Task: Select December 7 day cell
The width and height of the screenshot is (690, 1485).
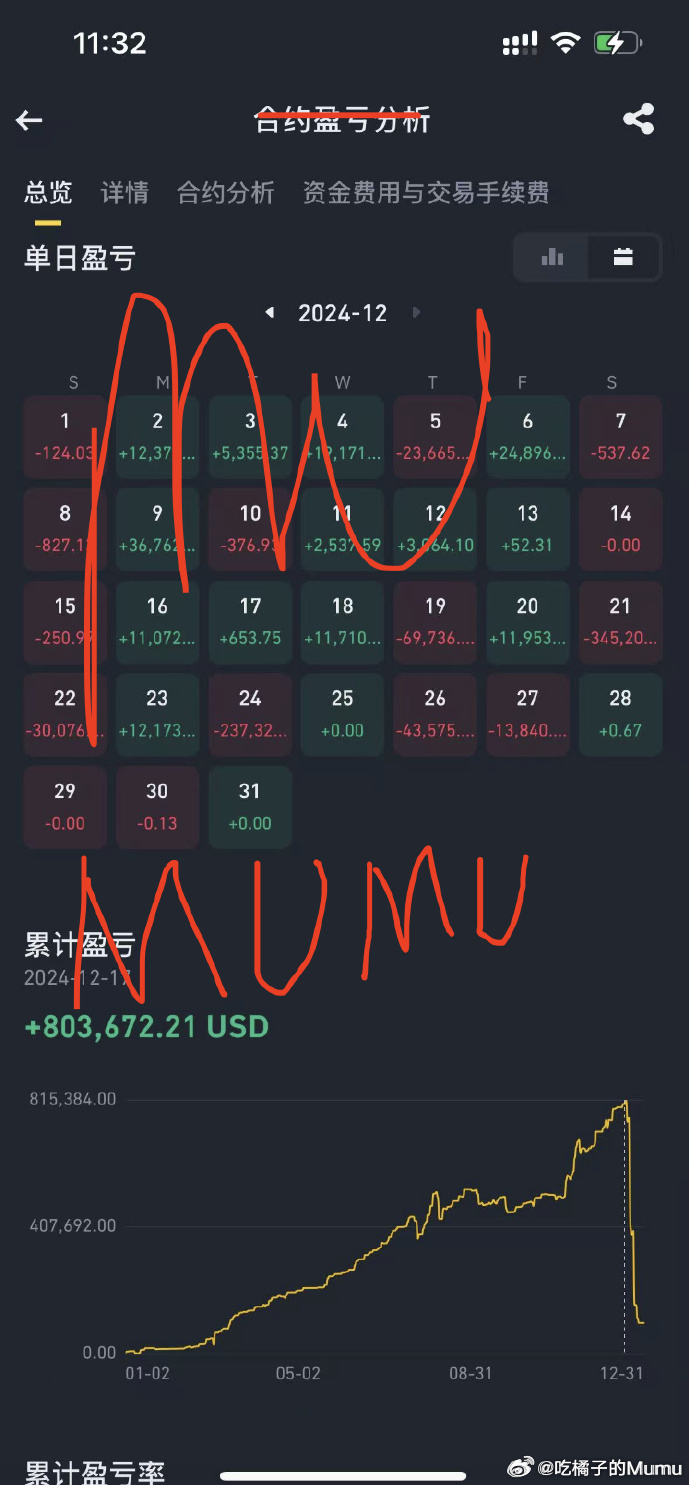Action: 621,437
